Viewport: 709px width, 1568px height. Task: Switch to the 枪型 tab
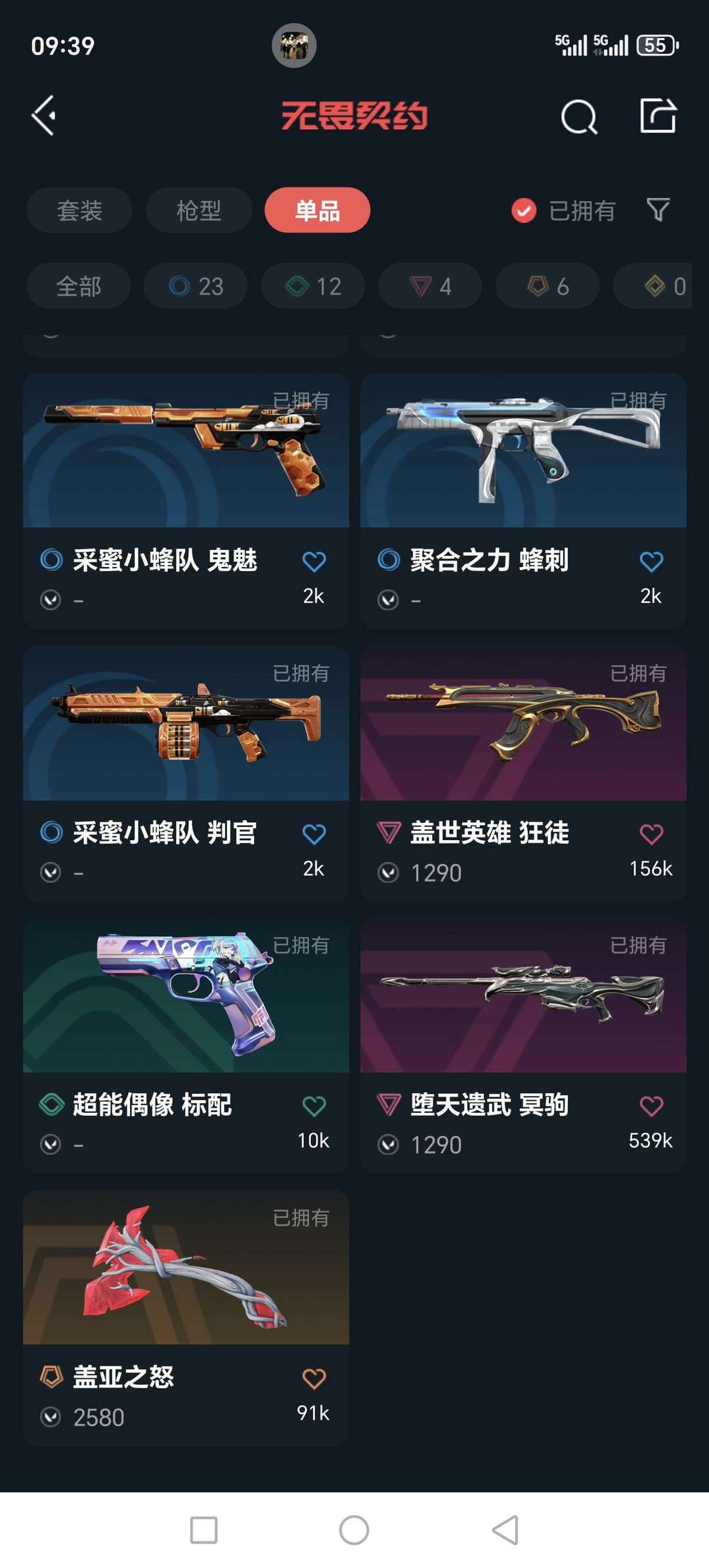199,210
